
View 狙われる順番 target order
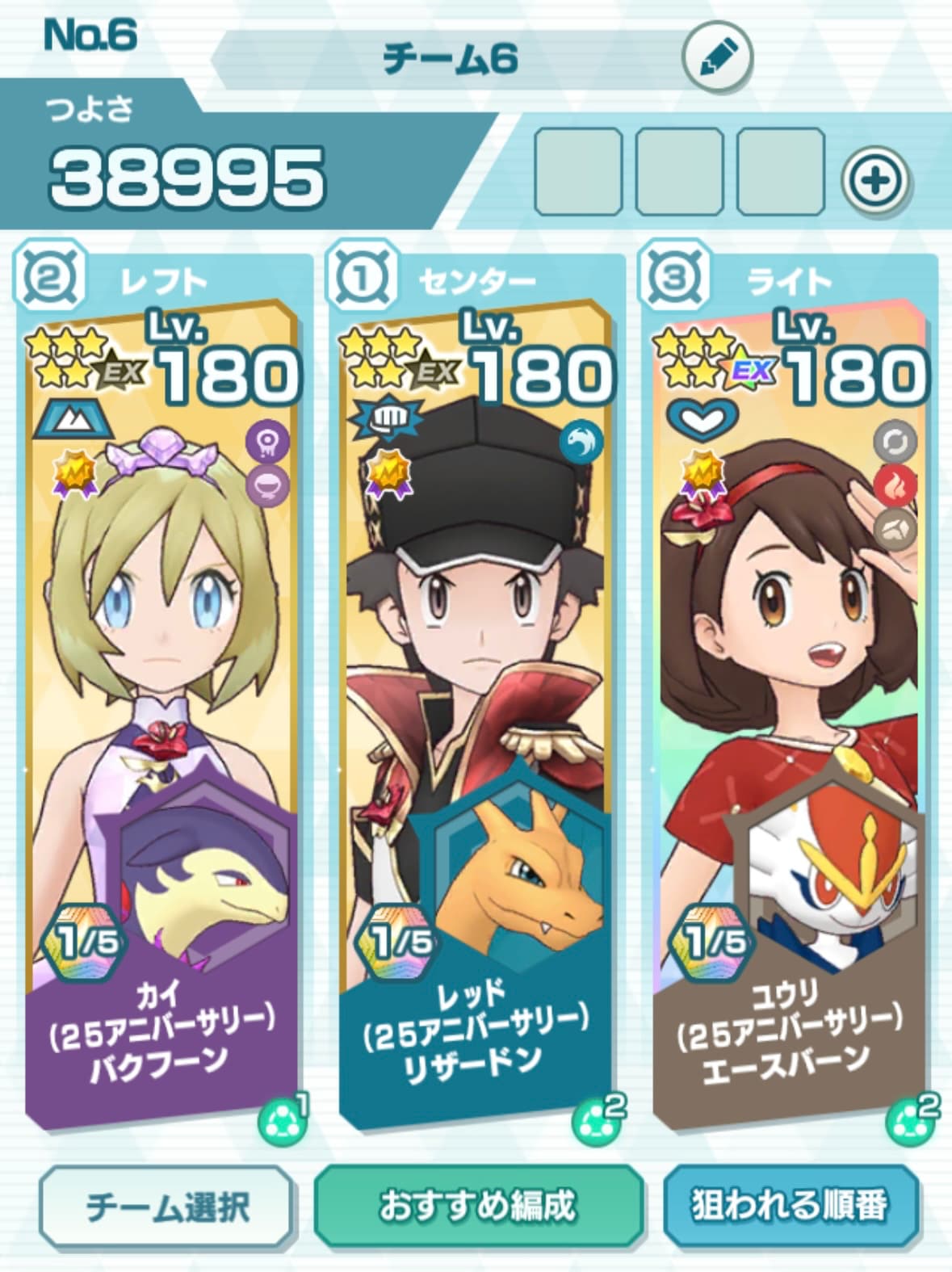pos(791,1205)
